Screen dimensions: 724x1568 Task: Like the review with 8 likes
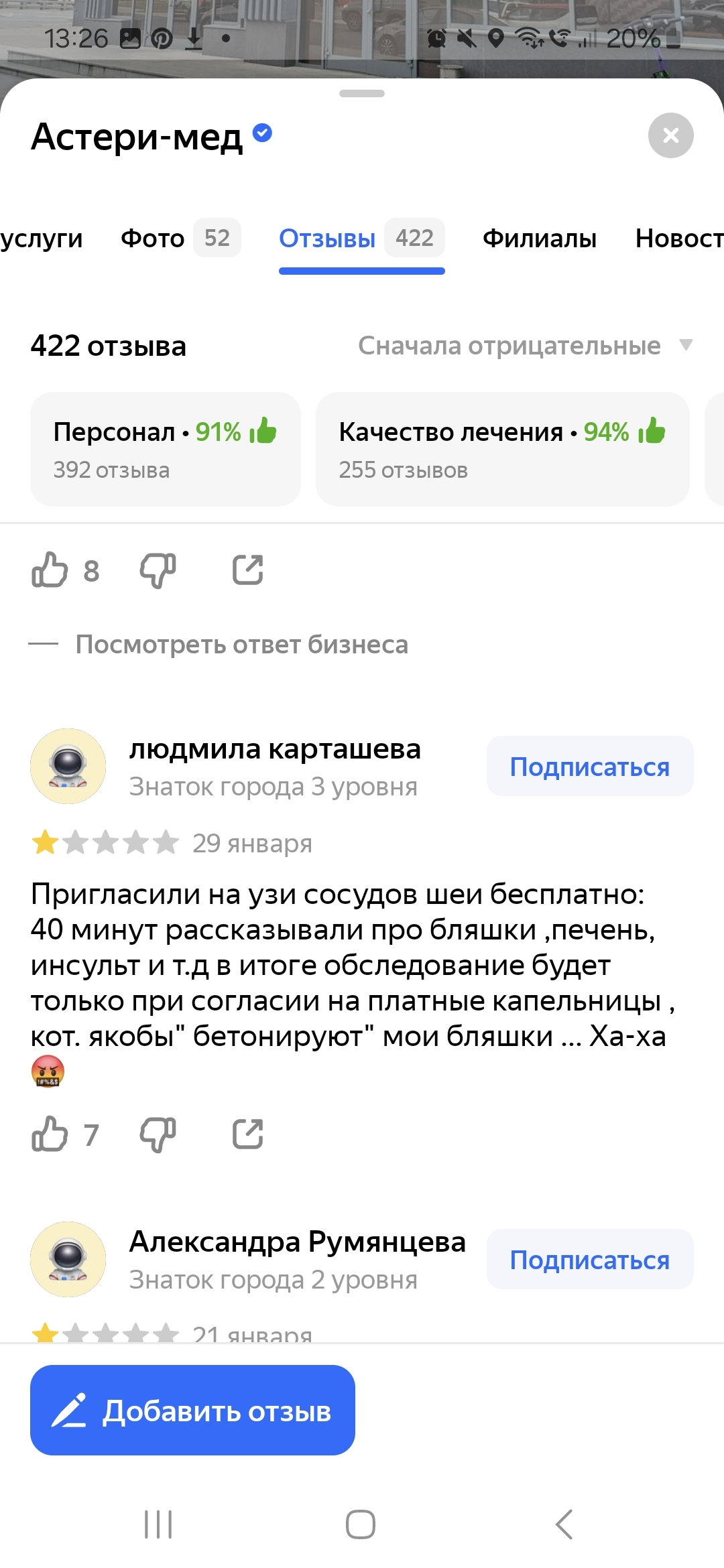(x=50, y=570)
